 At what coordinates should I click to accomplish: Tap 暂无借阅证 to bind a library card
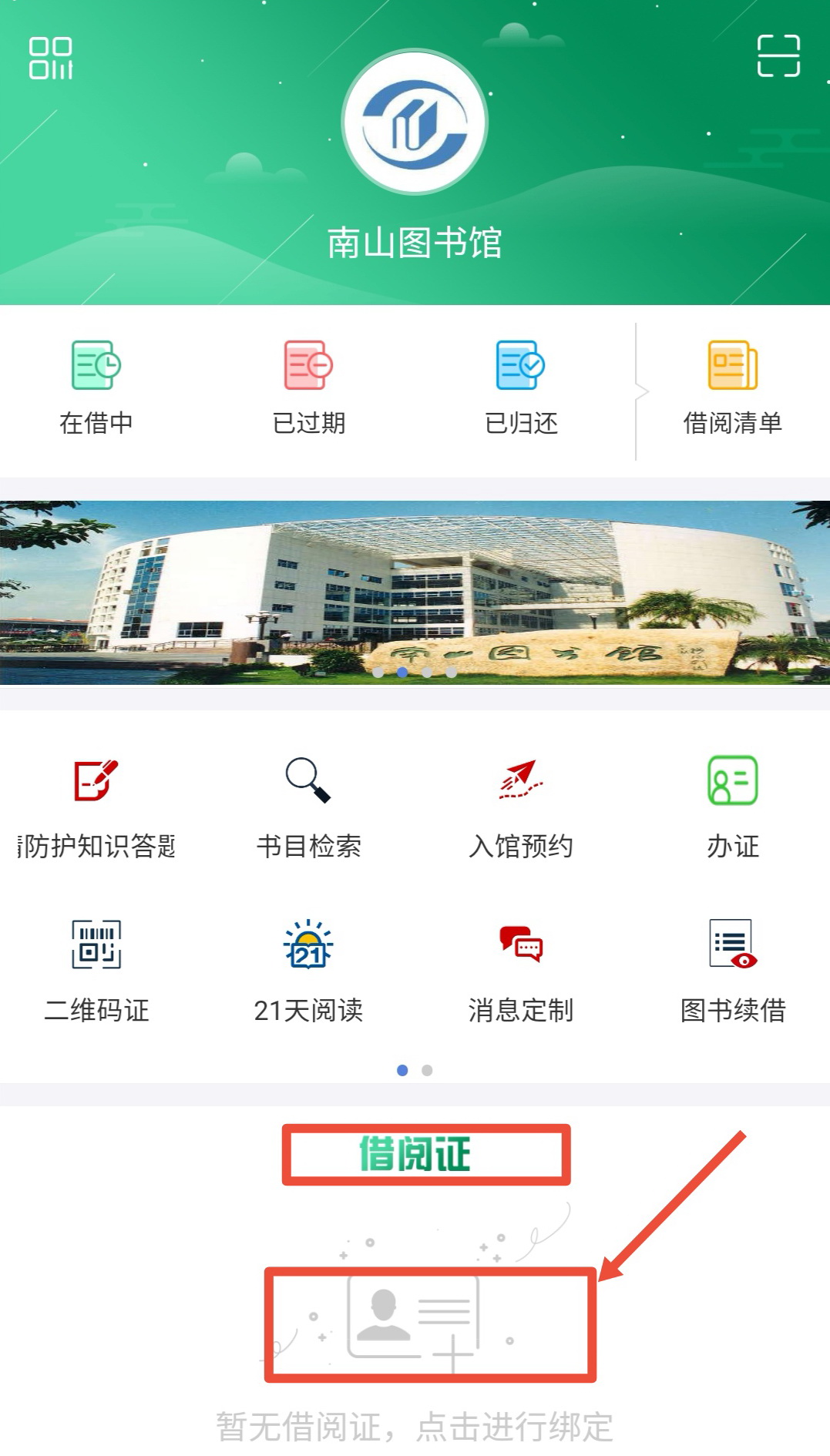[x=415, y=1424]
